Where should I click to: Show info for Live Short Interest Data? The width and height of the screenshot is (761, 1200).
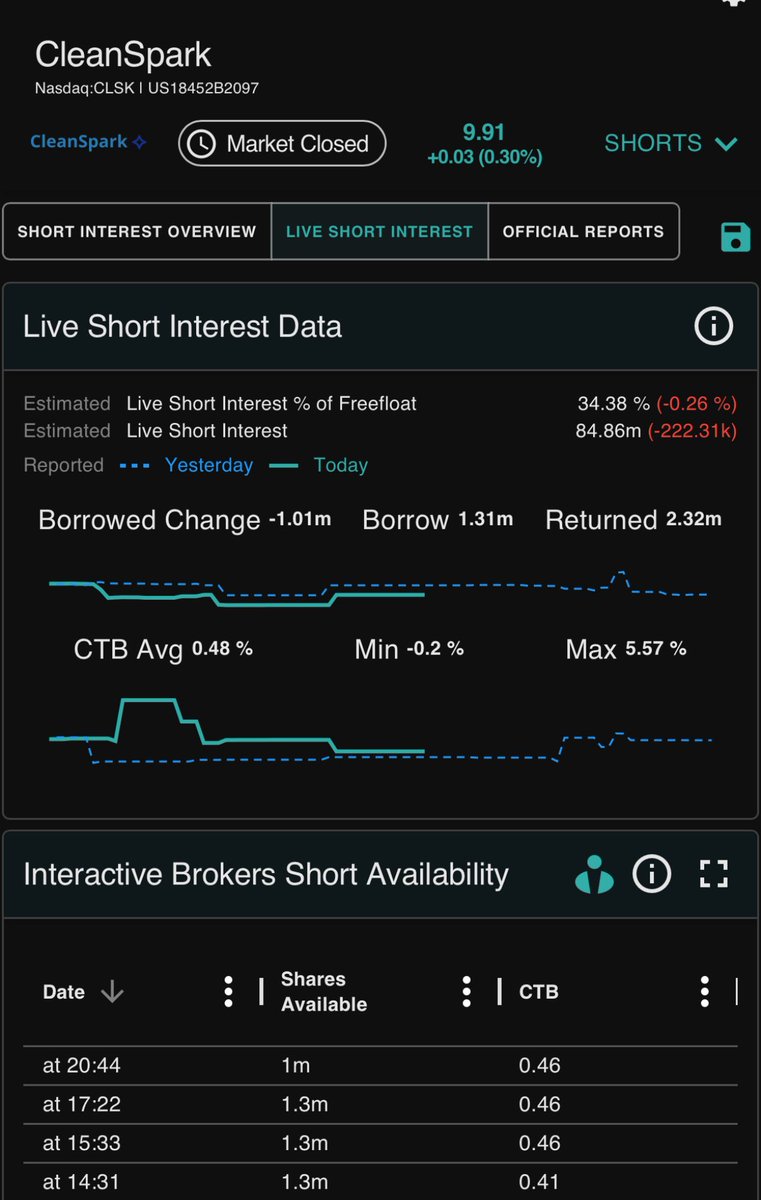pyautogui.click(x=713, y=326)
